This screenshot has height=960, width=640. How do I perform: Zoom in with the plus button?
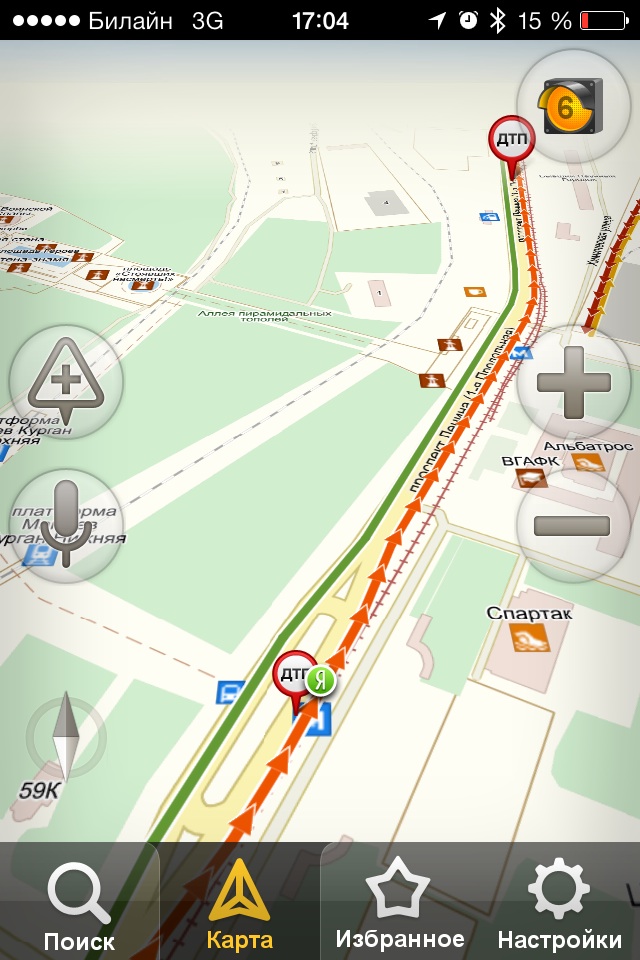pyautogui.click(x=573, y=382)
